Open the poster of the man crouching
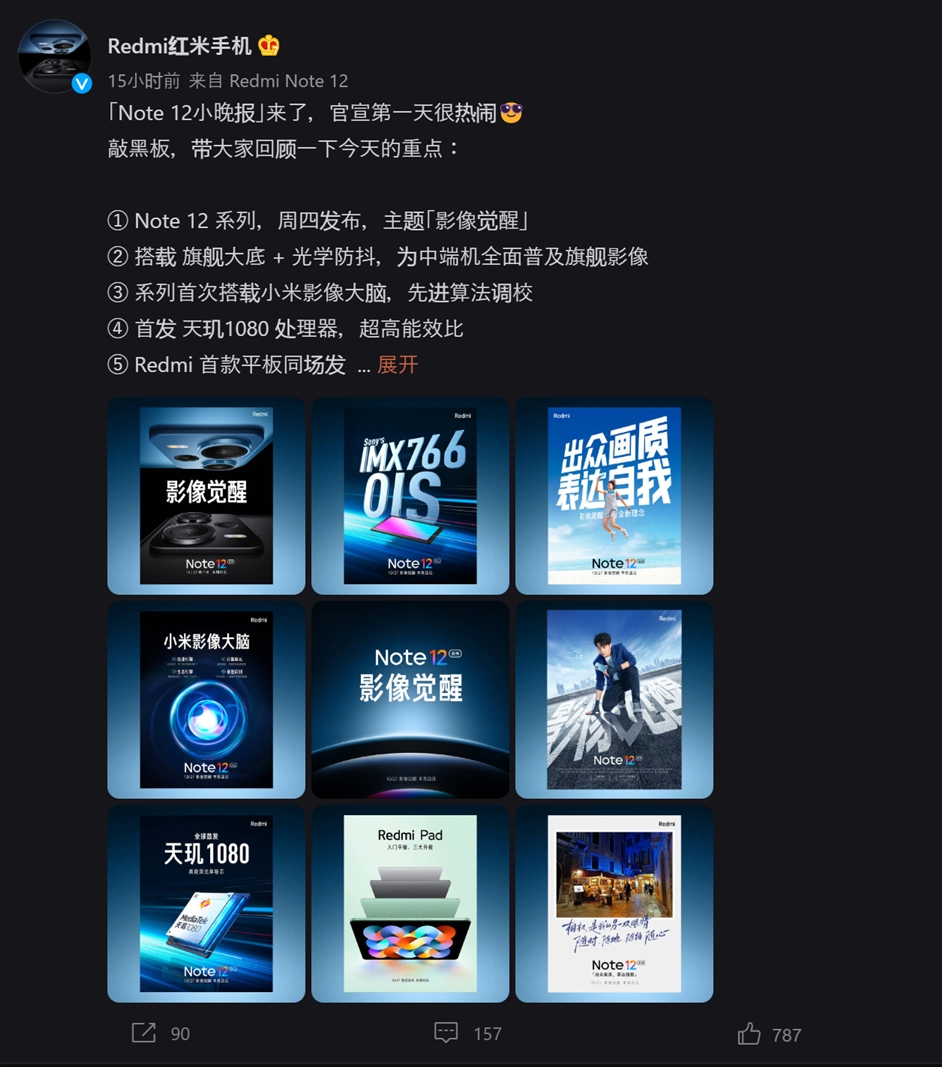Viewport: 942px width, 1067px height. (x=614, y=700)
